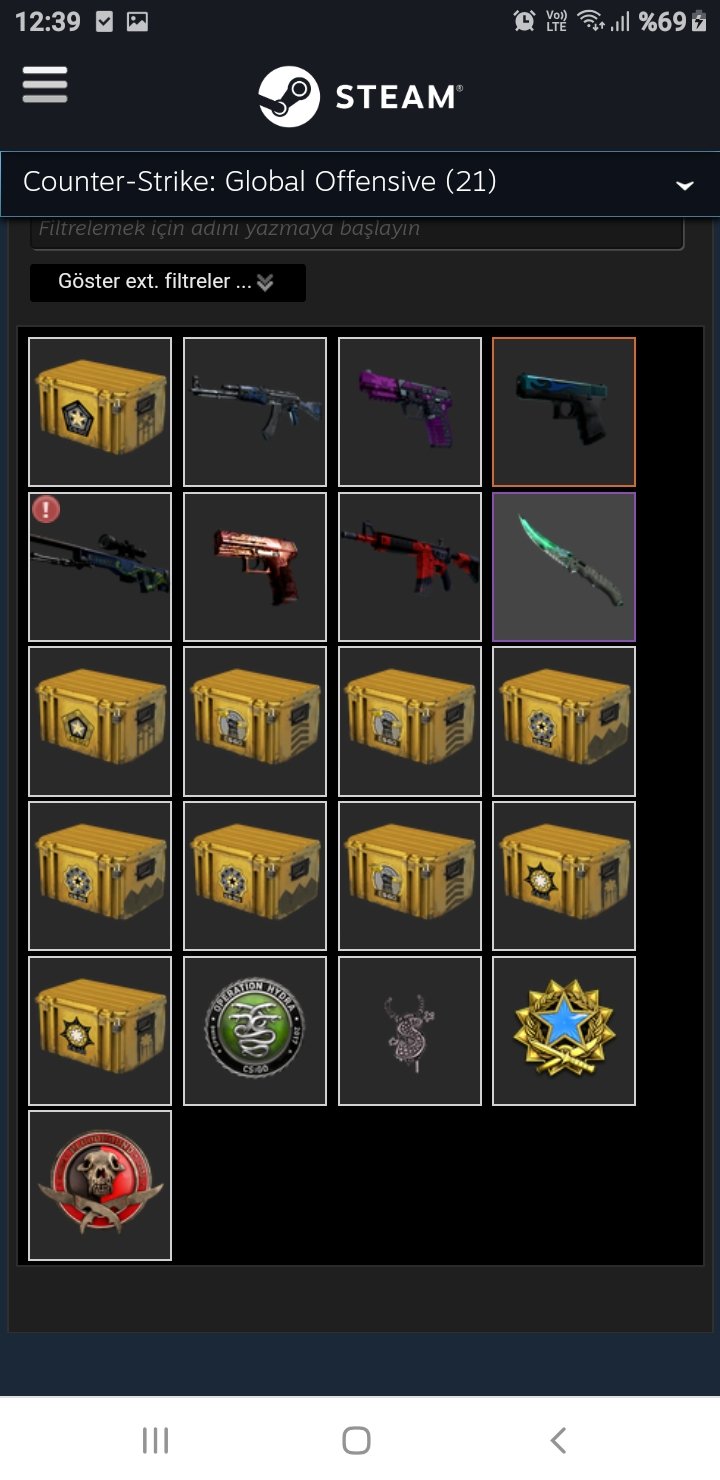The image size is (720, 1480).
Task: Select the green curved knife item
Action: click(x=564, y=567)
